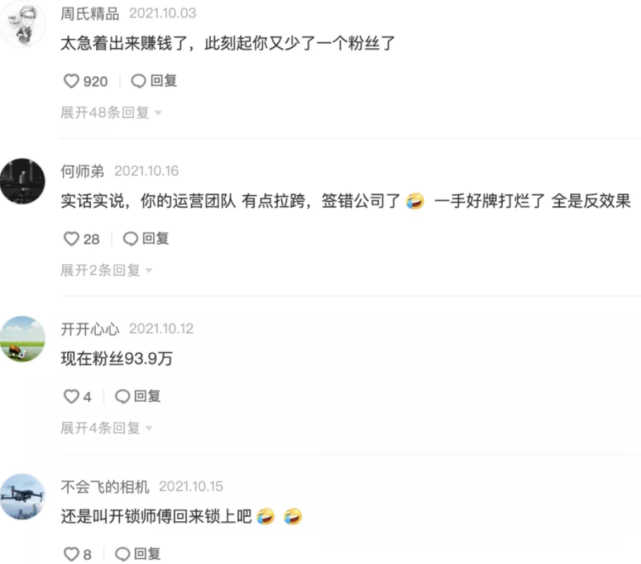Open 何师弟's profile avatar

point(22,181)
